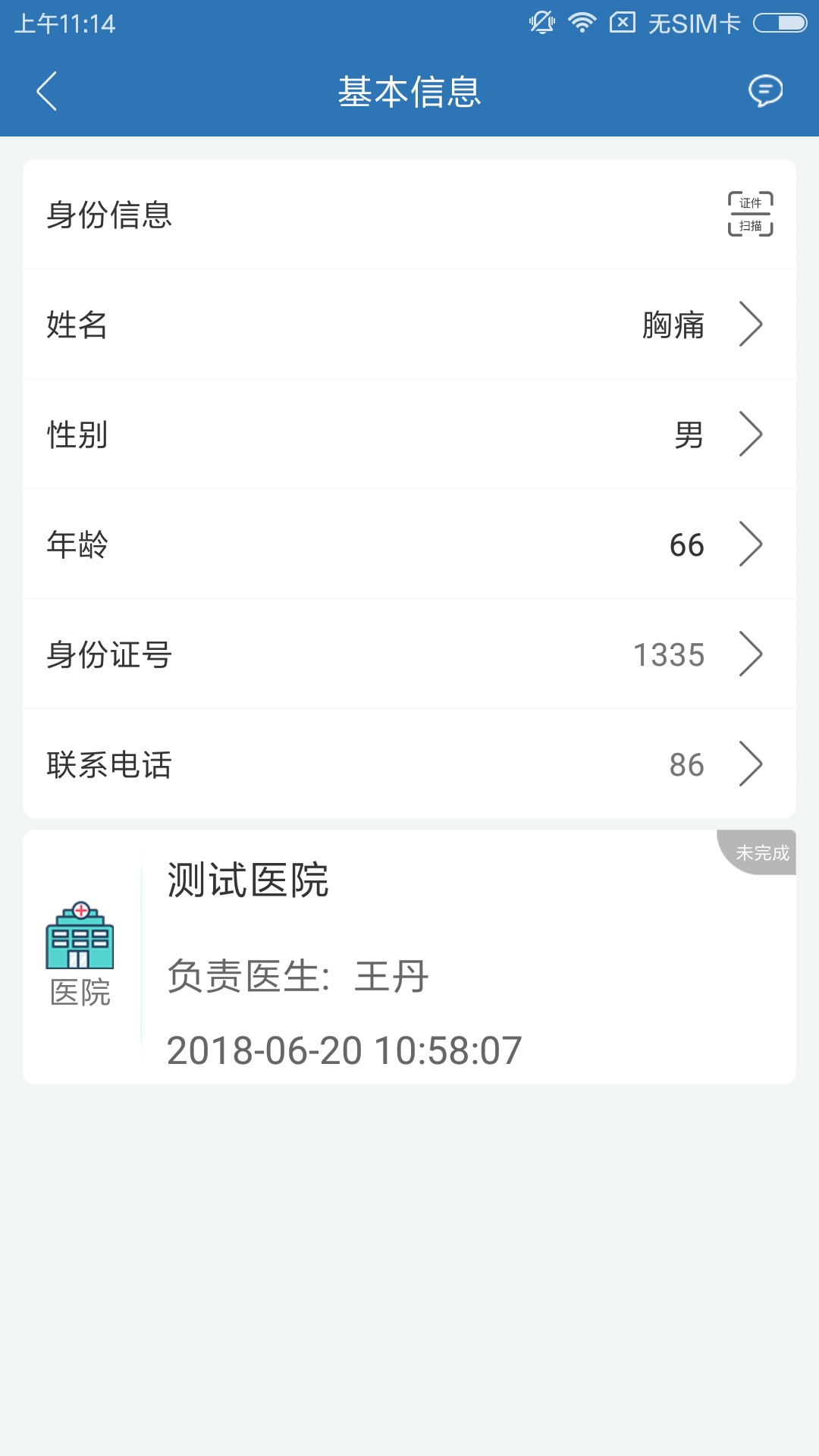Tap the 证件扫描 ID scan icon
The image size is (819, 1456).
click(x=750, y=215)
